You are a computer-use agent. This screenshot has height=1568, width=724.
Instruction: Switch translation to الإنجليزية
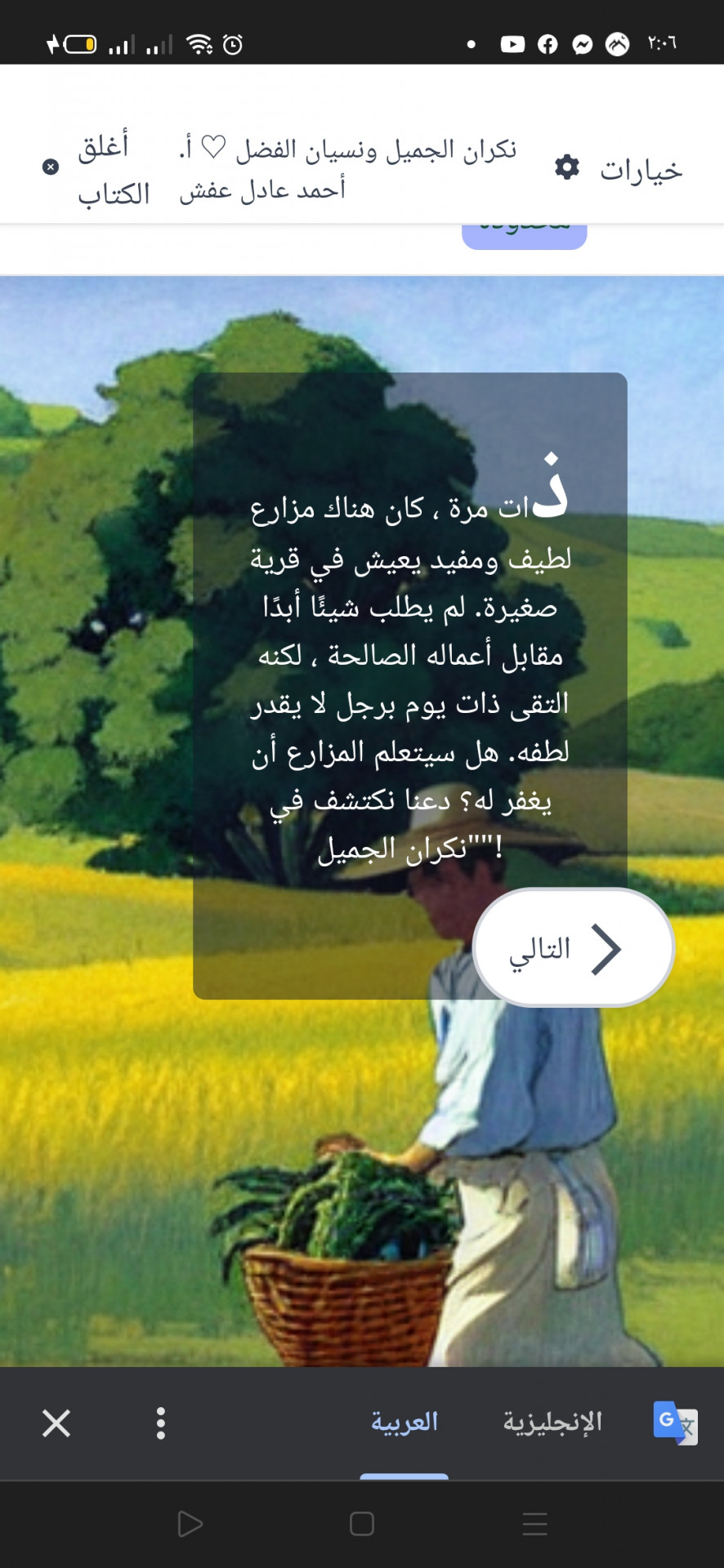(552, 1423)
